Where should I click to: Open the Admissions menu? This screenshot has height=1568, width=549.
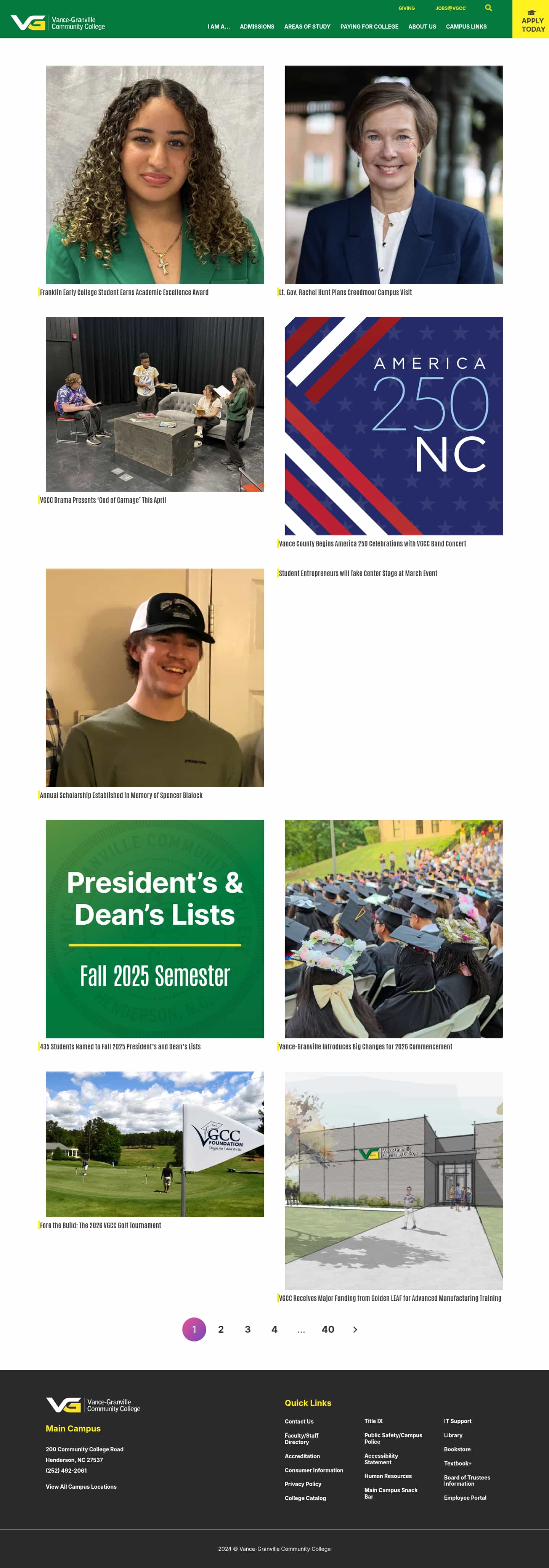point(257,27)
